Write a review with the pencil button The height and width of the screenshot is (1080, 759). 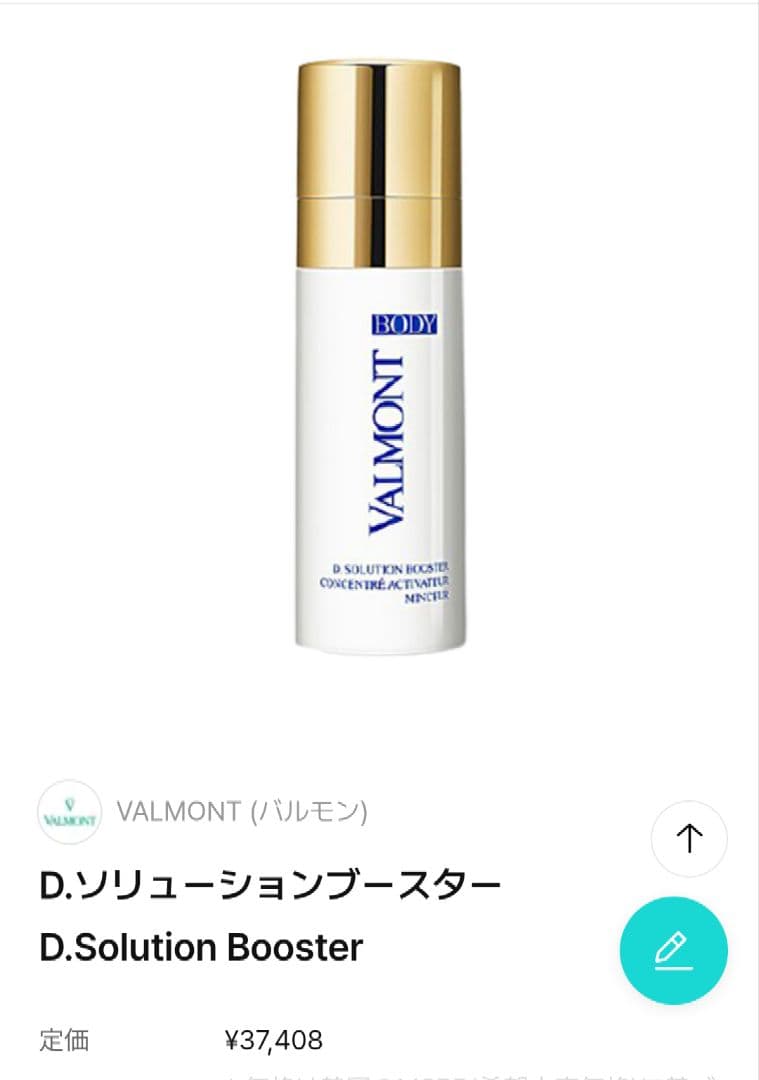673,950
